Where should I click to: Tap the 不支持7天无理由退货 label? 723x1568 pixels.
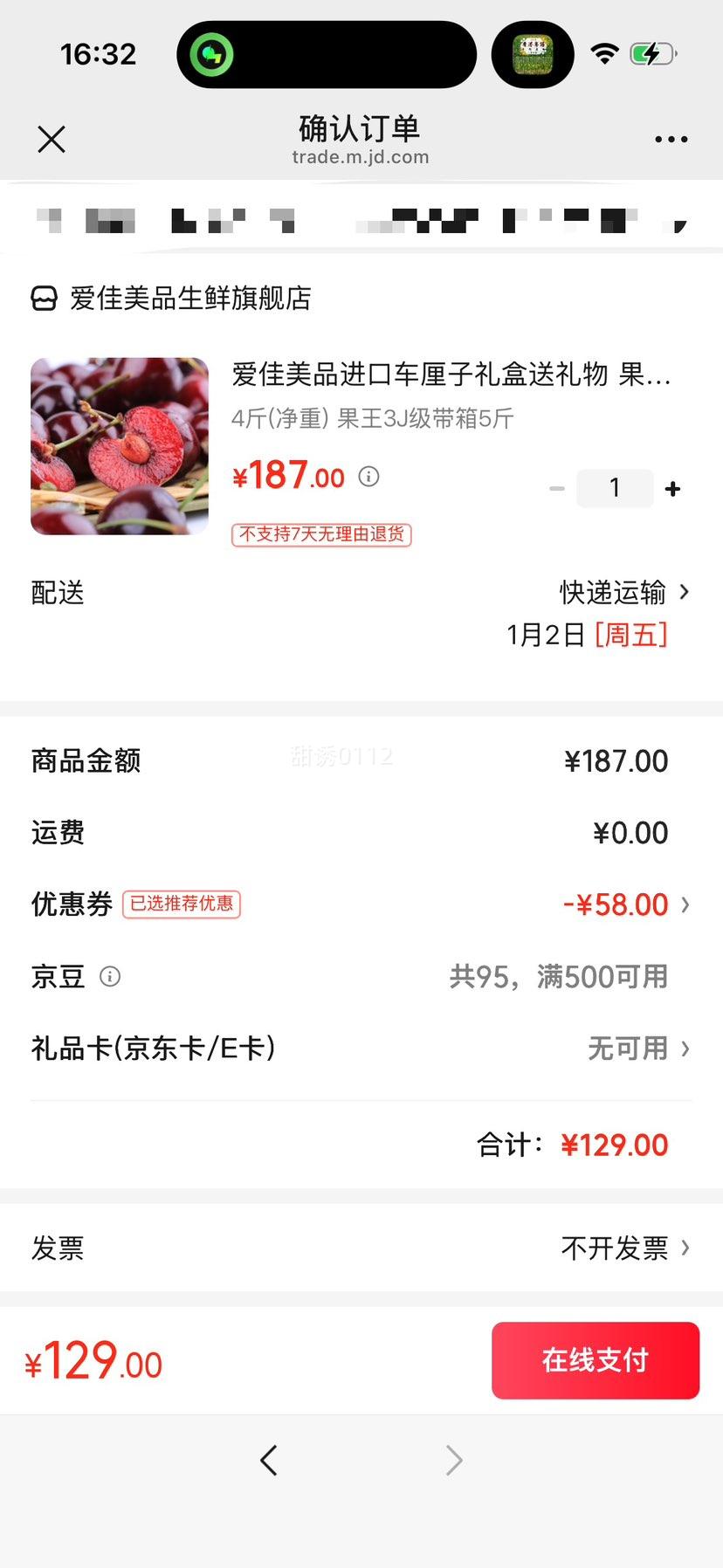tap(320, 534)
